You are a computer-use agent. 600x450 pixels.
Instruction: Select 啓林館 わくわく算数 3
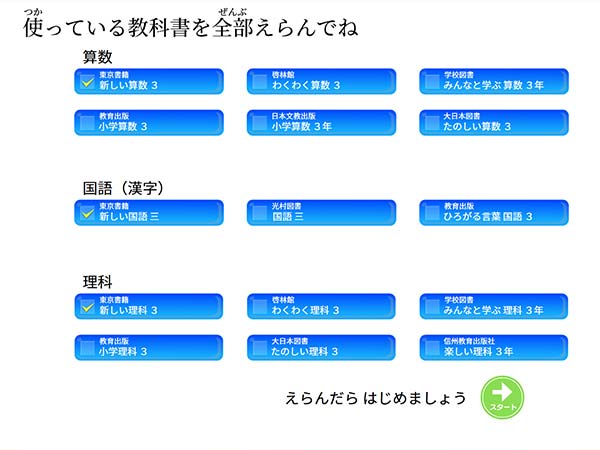(321, 81)
